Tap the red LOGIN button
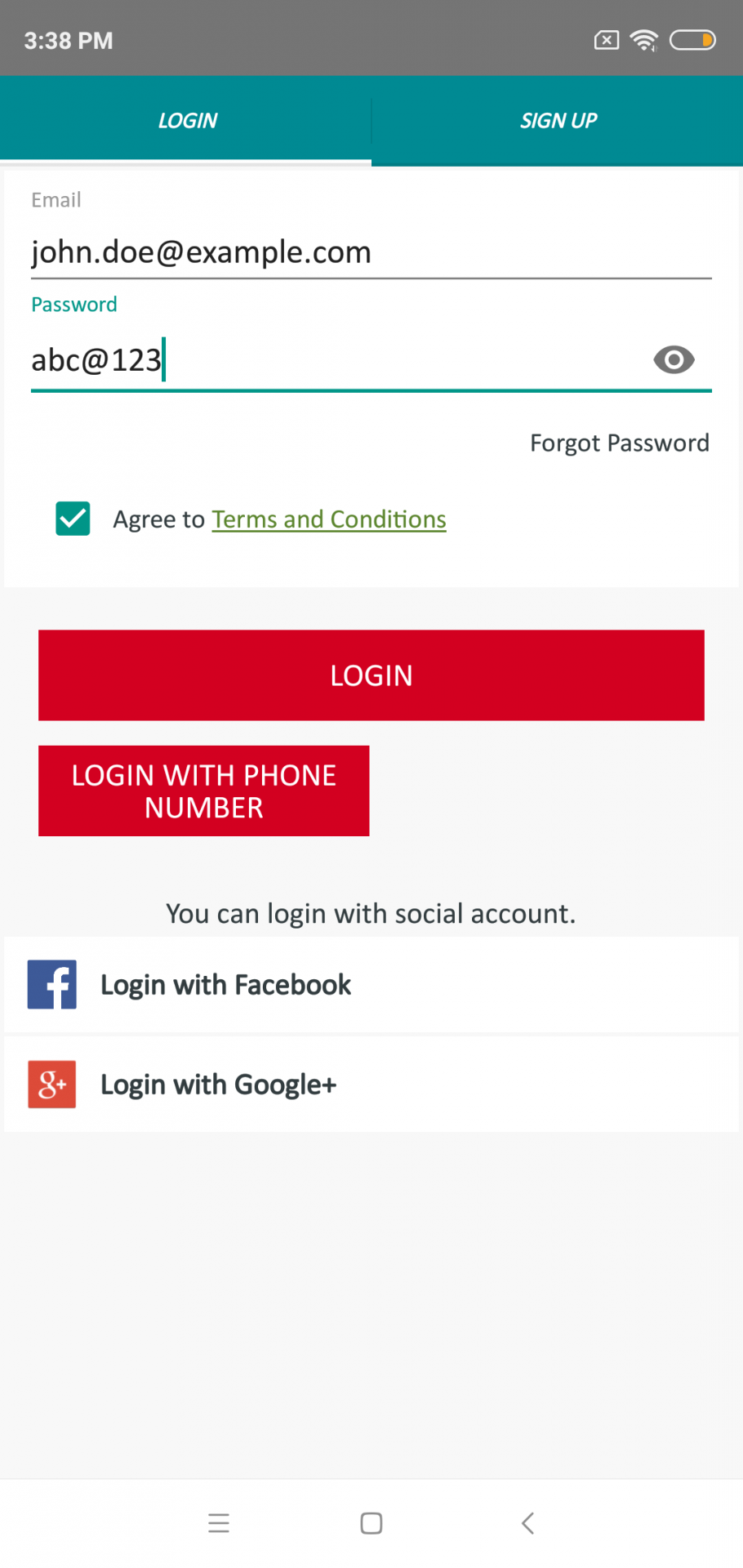The height and width of the screenshot is (1568, 743). (x=371, y=675)
